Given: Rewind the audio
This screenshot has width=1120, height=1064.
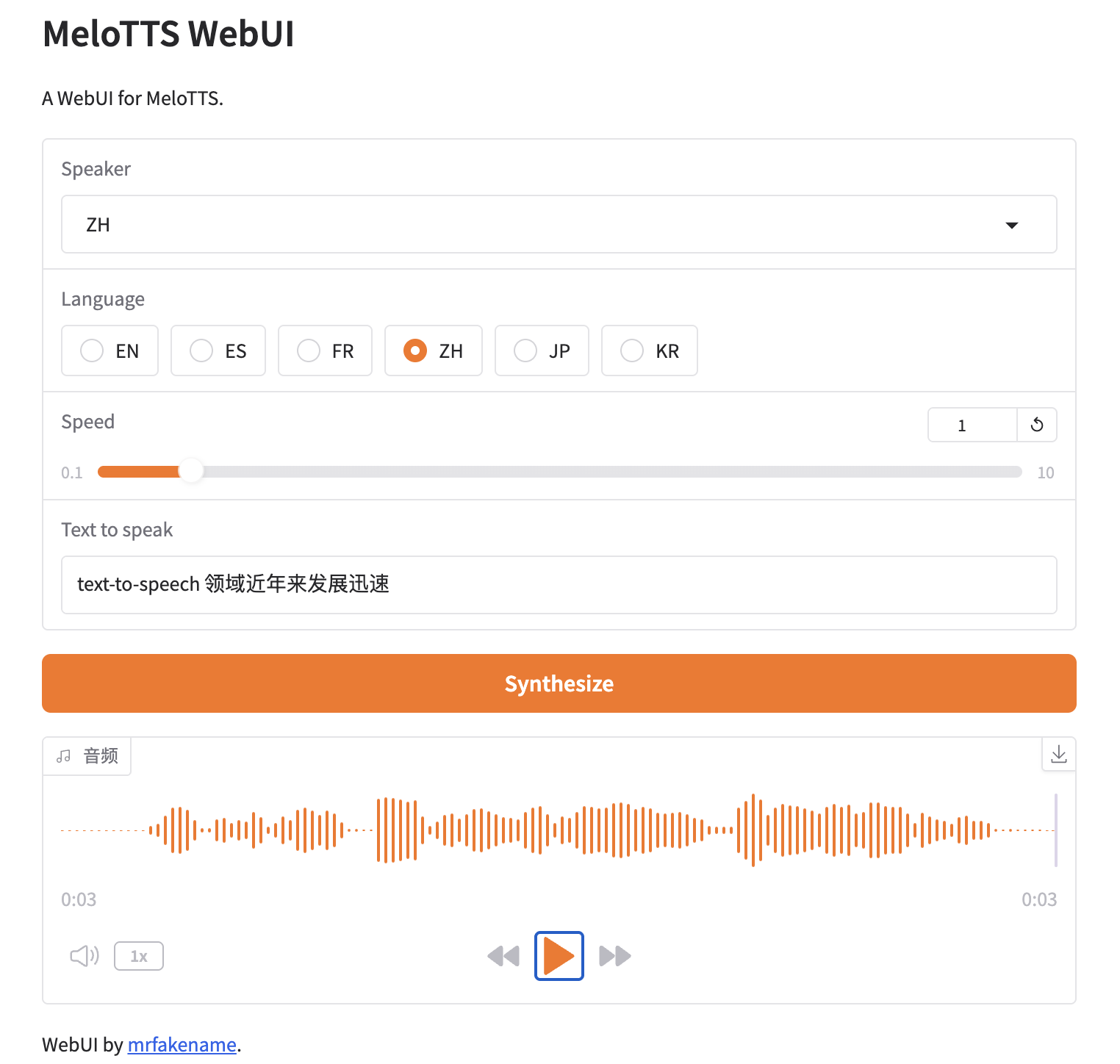Looking at the screenshot, I should pos(503,956).
